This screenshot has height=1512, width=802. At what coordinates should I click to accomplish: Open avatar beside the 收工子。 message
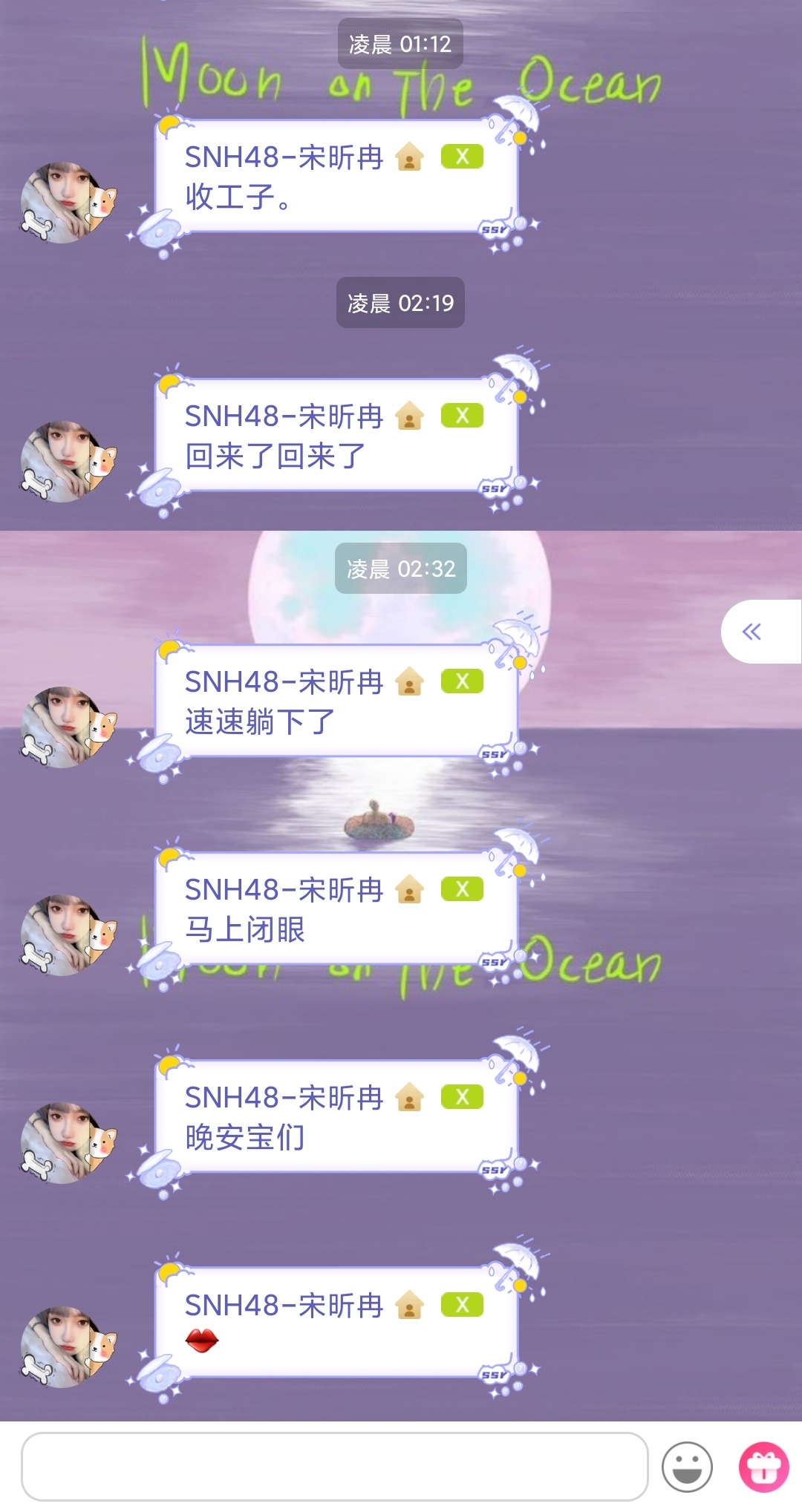click(x=67, y=203)
